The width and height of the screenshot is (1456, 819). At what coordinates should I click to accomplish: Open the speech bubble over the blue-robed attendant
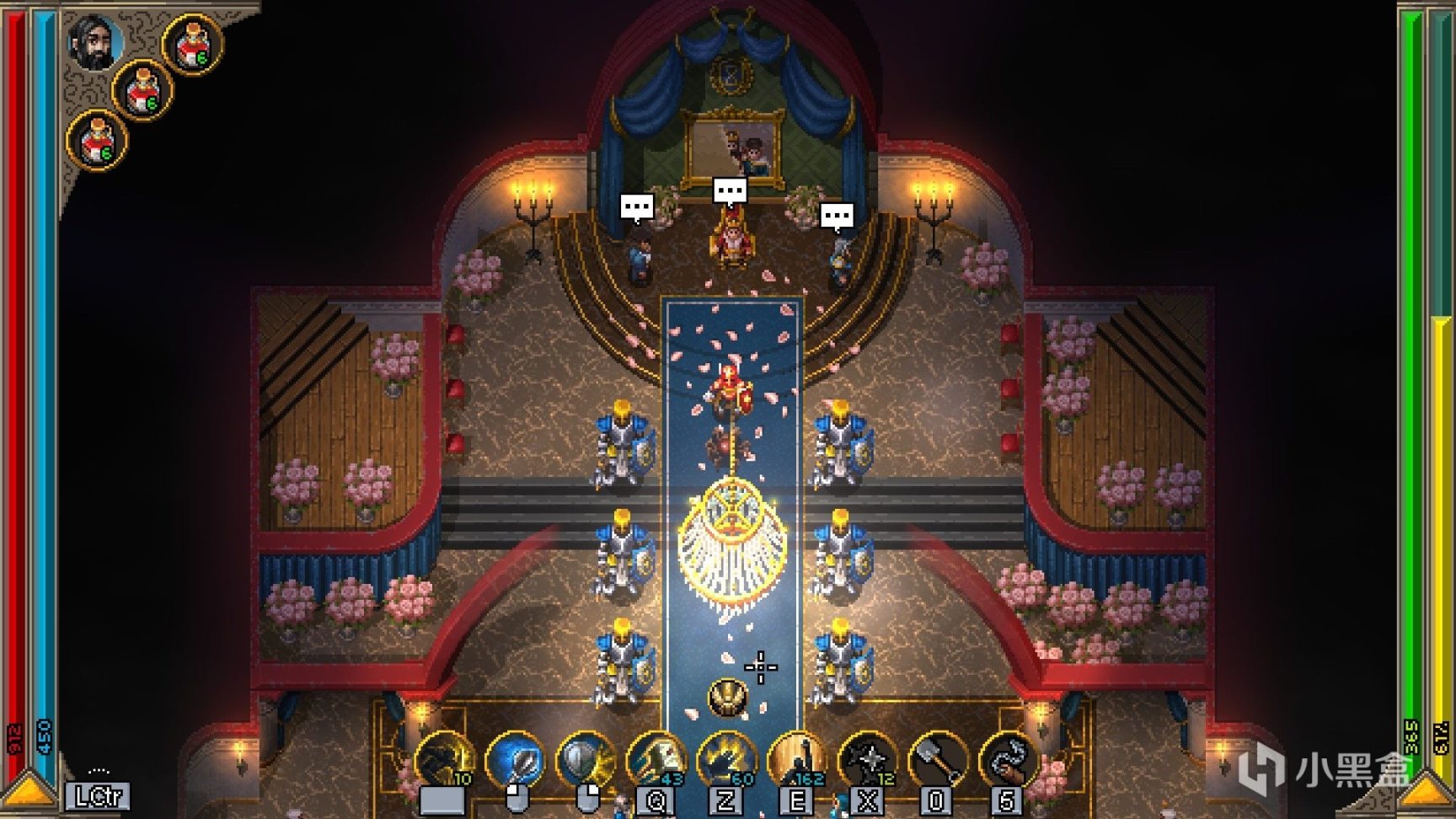pyautogui.click(x=637, y=207)
